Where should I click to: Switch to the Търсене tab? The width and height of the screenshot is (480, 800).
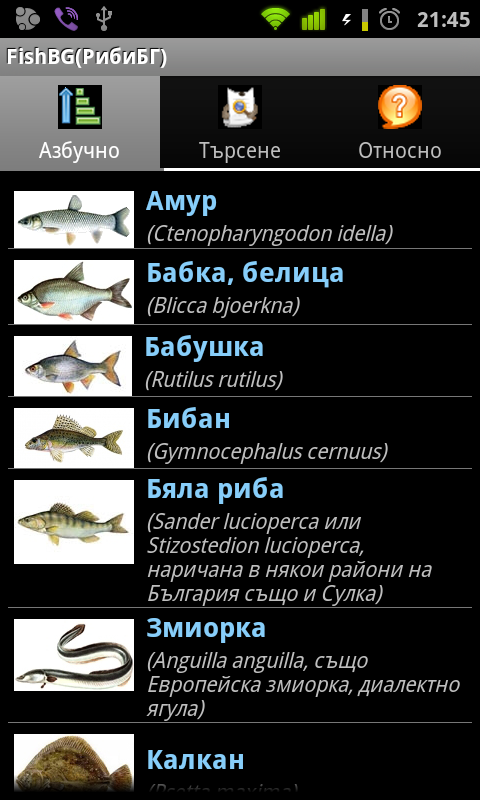[x=240, y=123]
